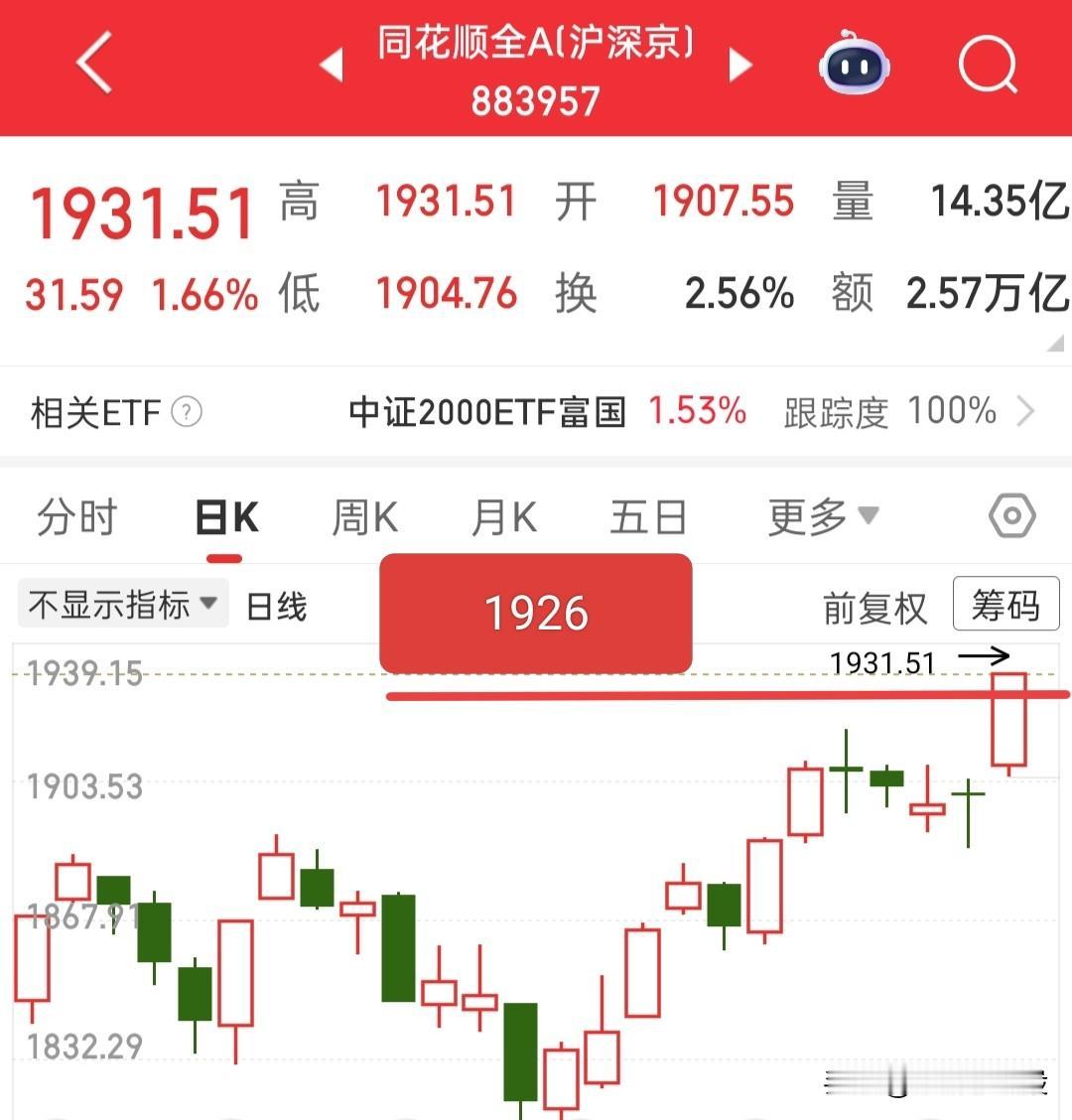Screen dimensions: 1072x1120
Task: Switch to the 周K weekly chart tab
Action: point(363,515)
